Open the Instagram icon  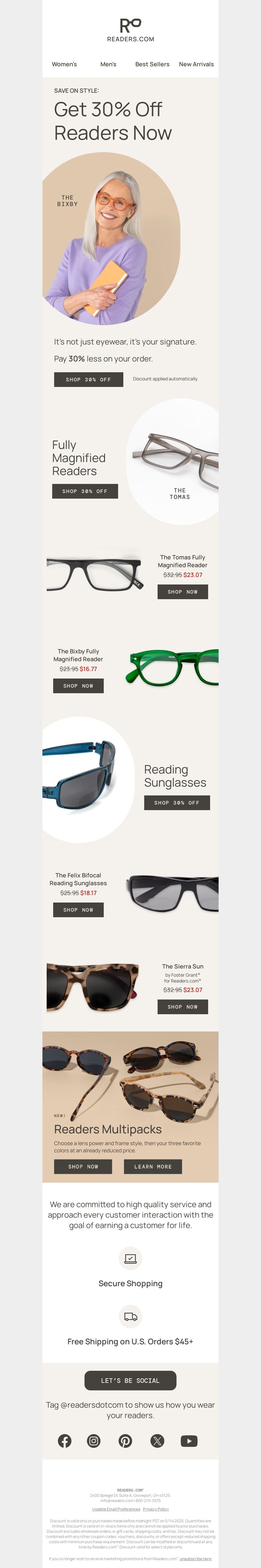pyautogui.click(x=94, y=1441)
